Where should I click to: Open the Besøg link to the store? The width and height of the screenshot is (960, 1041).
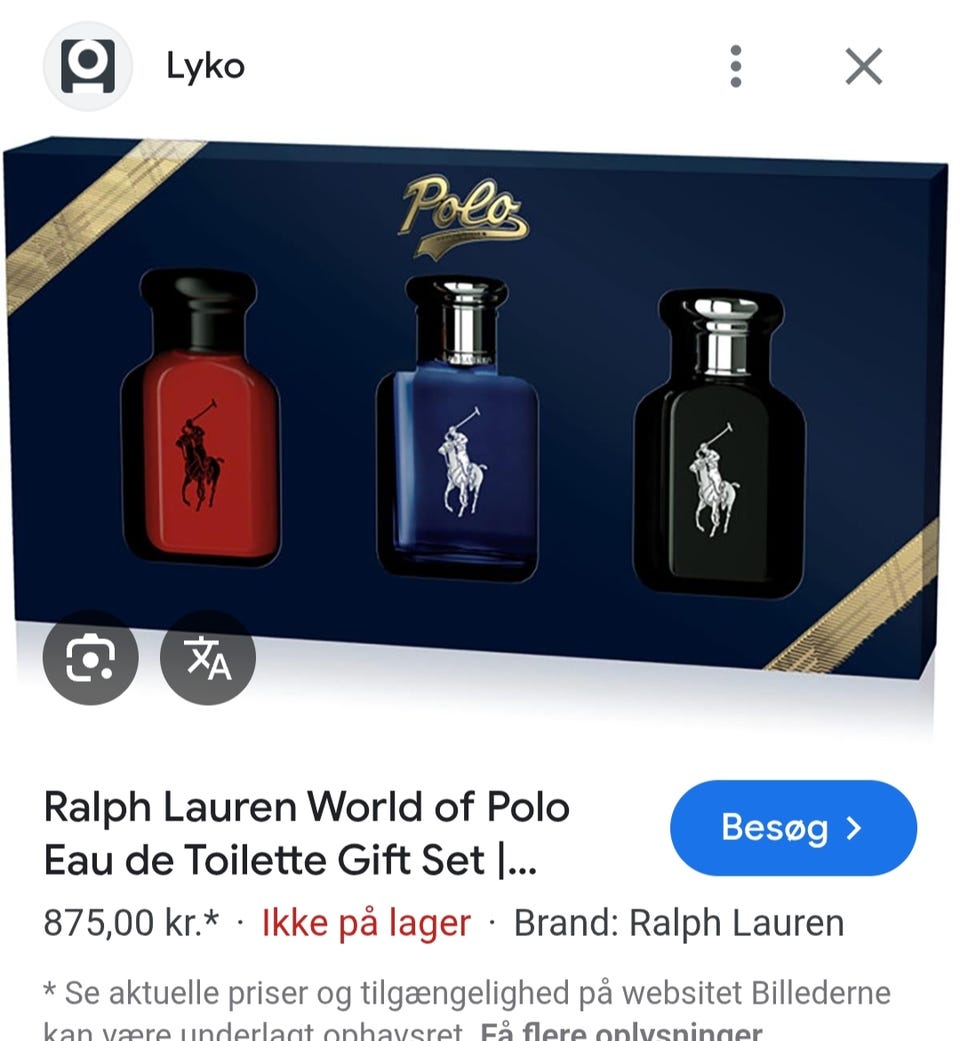pos(793,829)
